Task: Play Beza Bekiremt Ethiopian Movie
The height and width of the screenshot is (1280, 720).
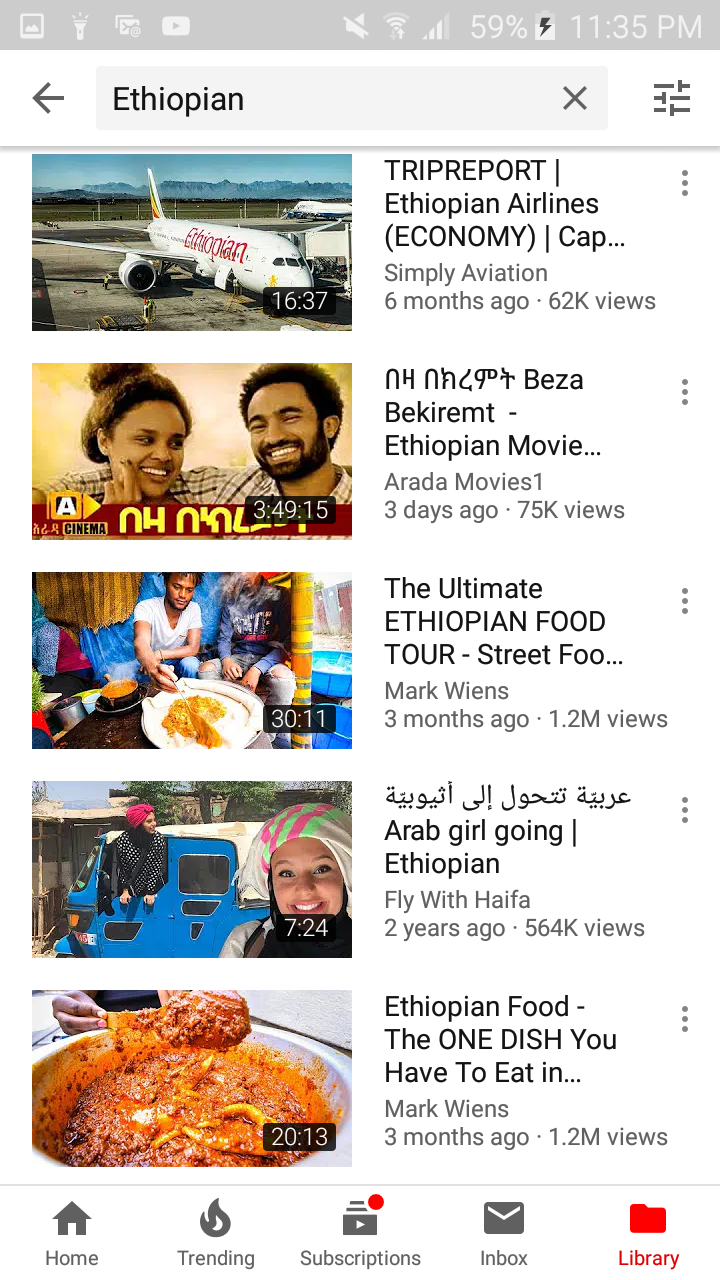Action: pos(192,451)
